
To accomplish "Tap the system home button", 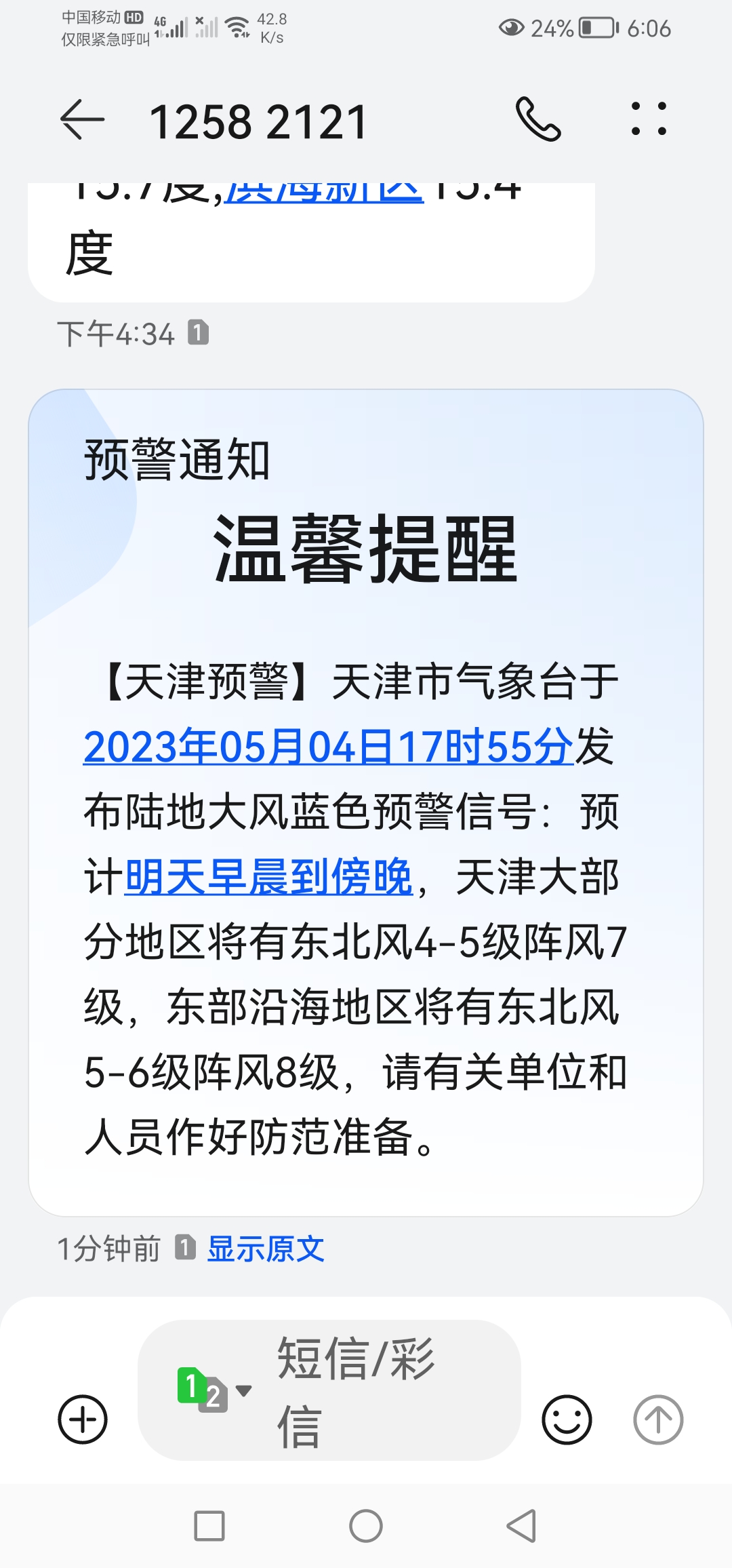I will coord(366,1527).
